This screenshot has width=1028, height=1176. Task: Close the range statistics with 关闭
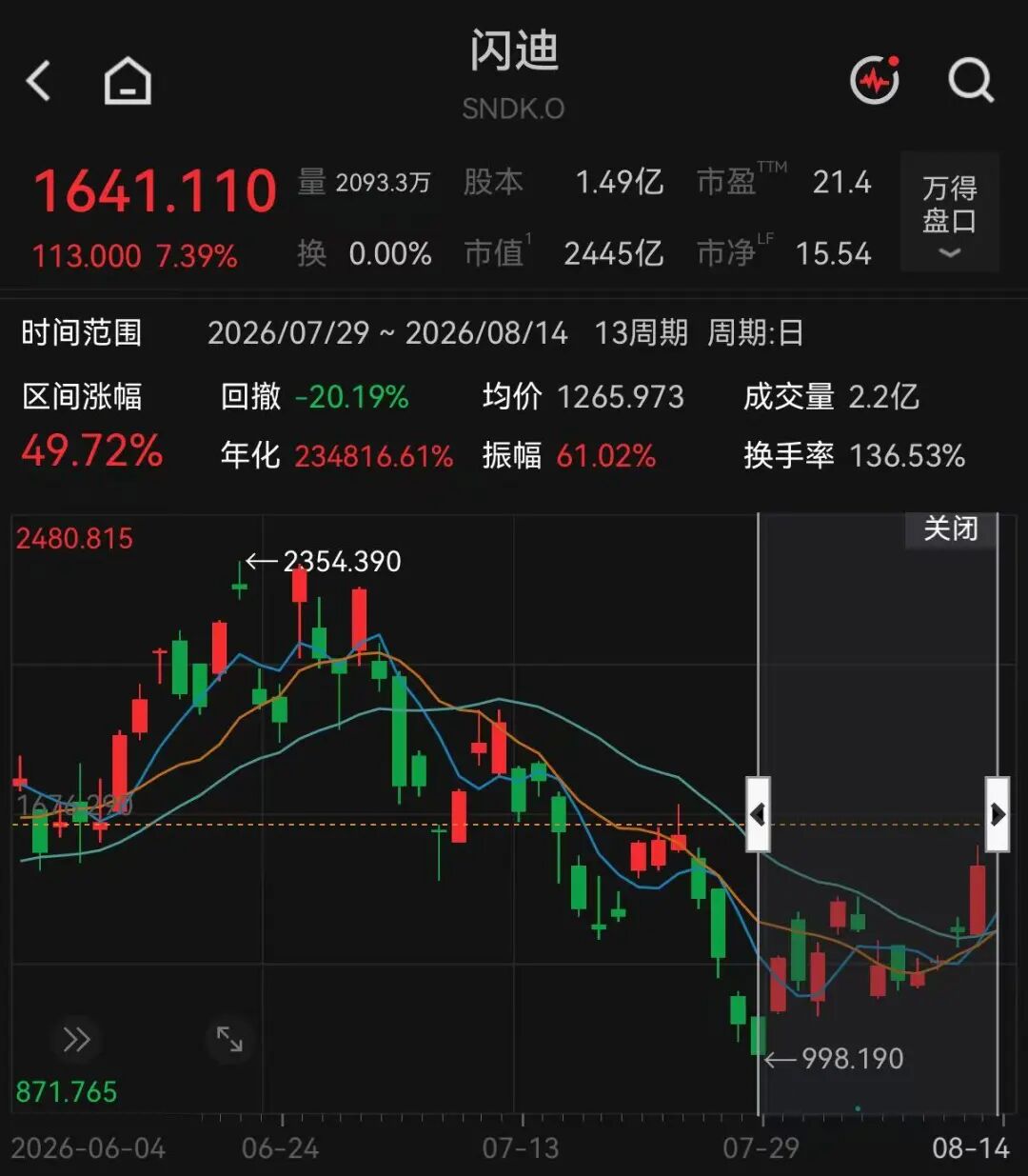(x=951, y=528)
